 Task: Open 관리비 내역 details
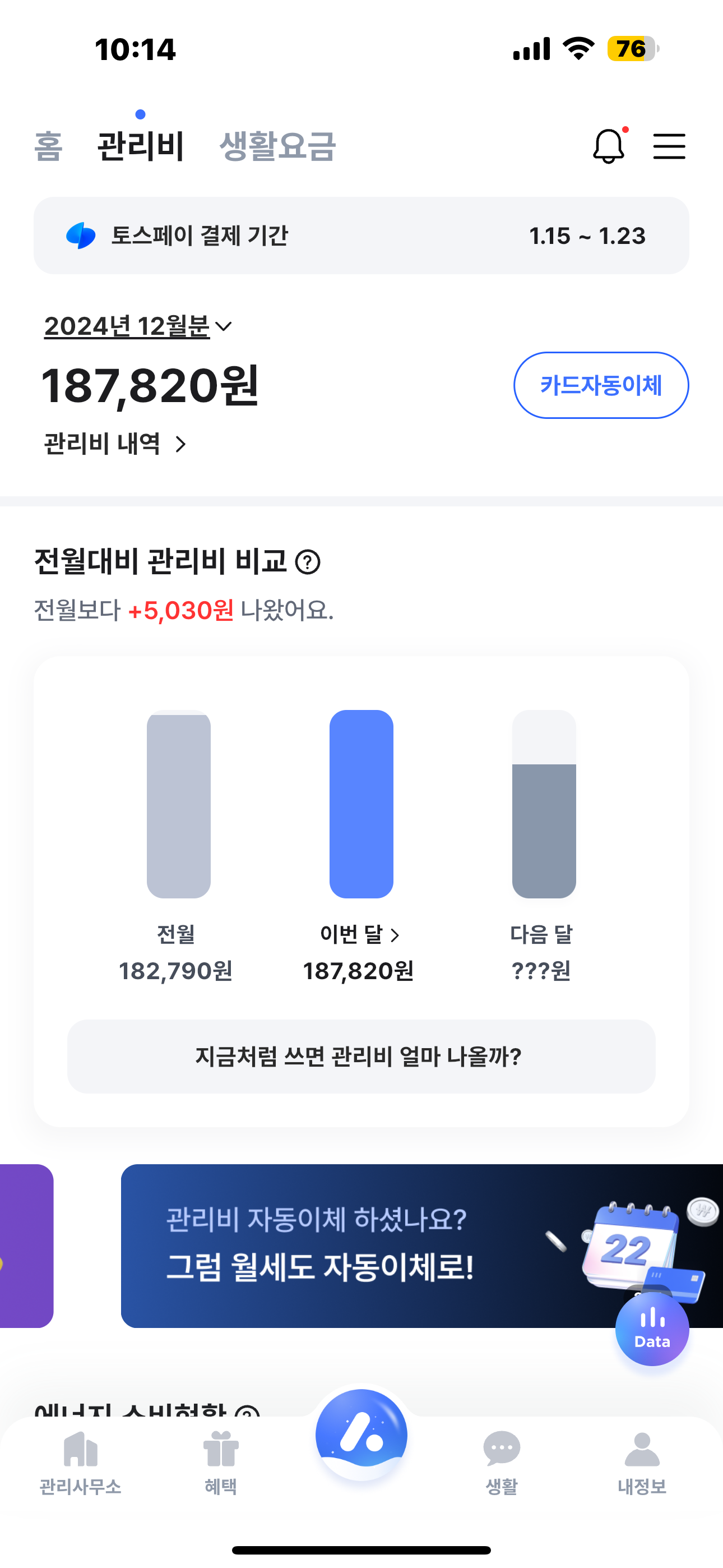pos(114,444)
